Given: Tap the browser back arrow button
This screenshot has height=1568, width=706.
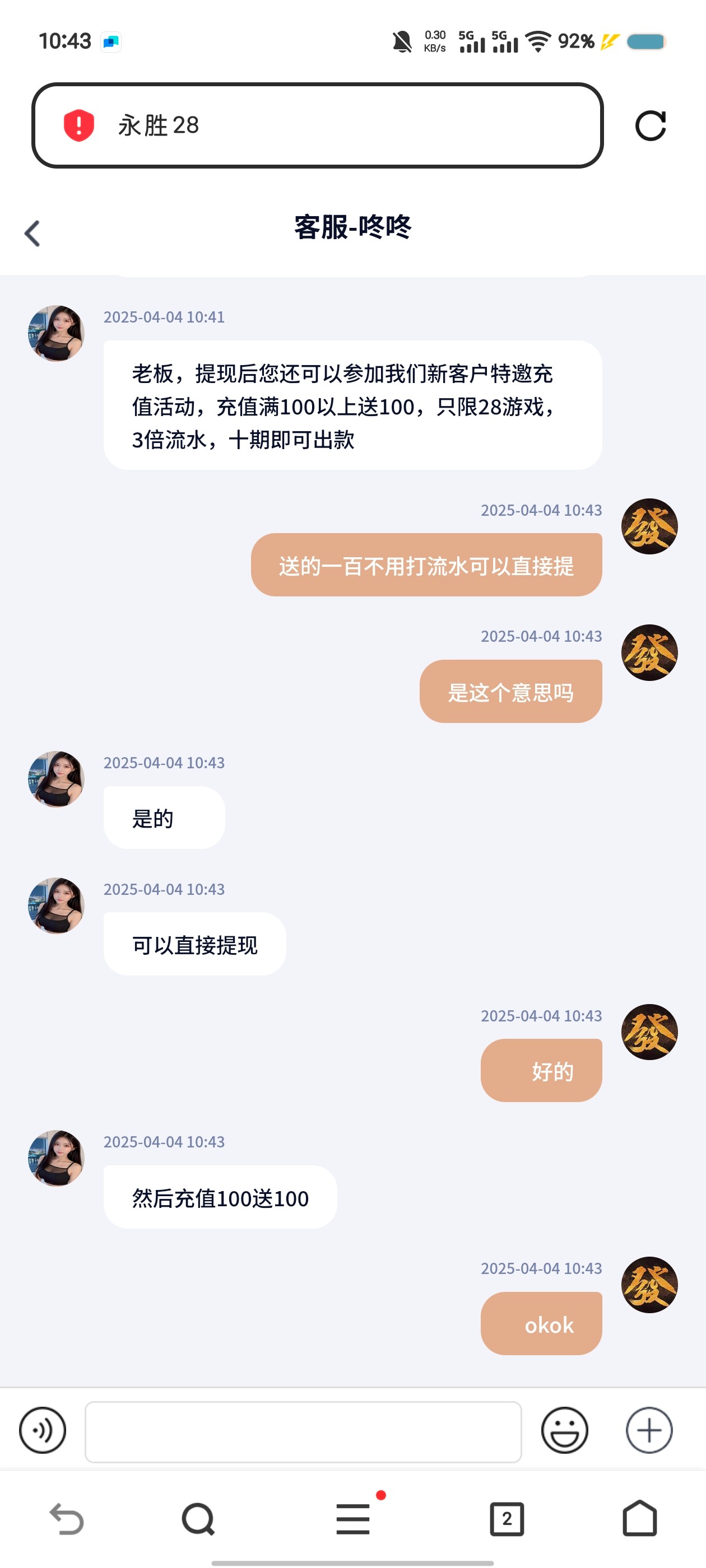Looking at the screenshot, I should coord(66,1519).
